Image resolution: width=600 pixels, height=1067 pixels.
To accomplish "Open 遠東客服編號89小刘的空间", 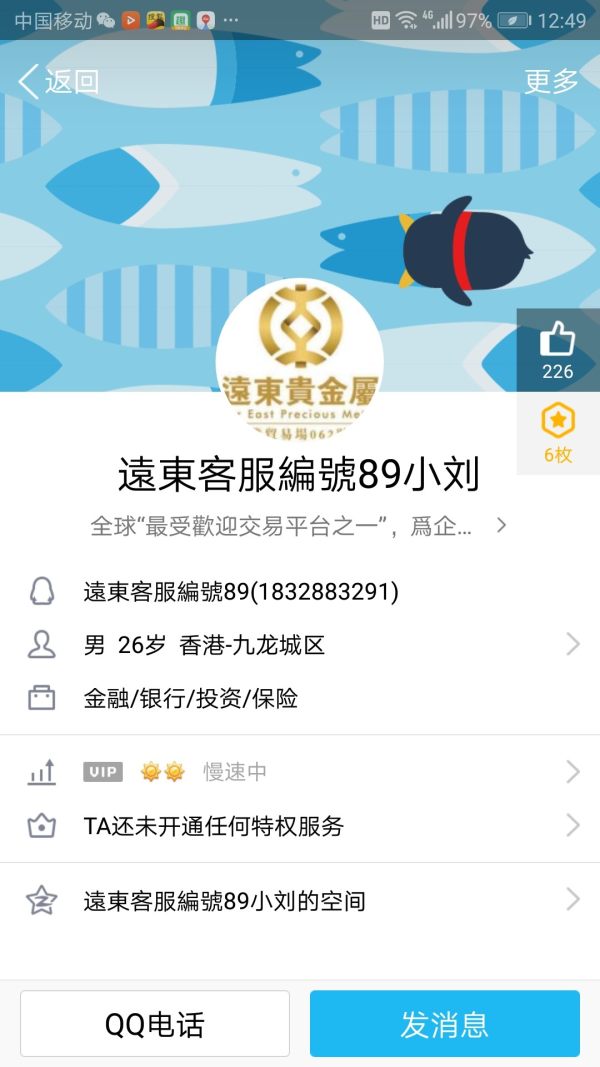I will [x=300, y=901].
